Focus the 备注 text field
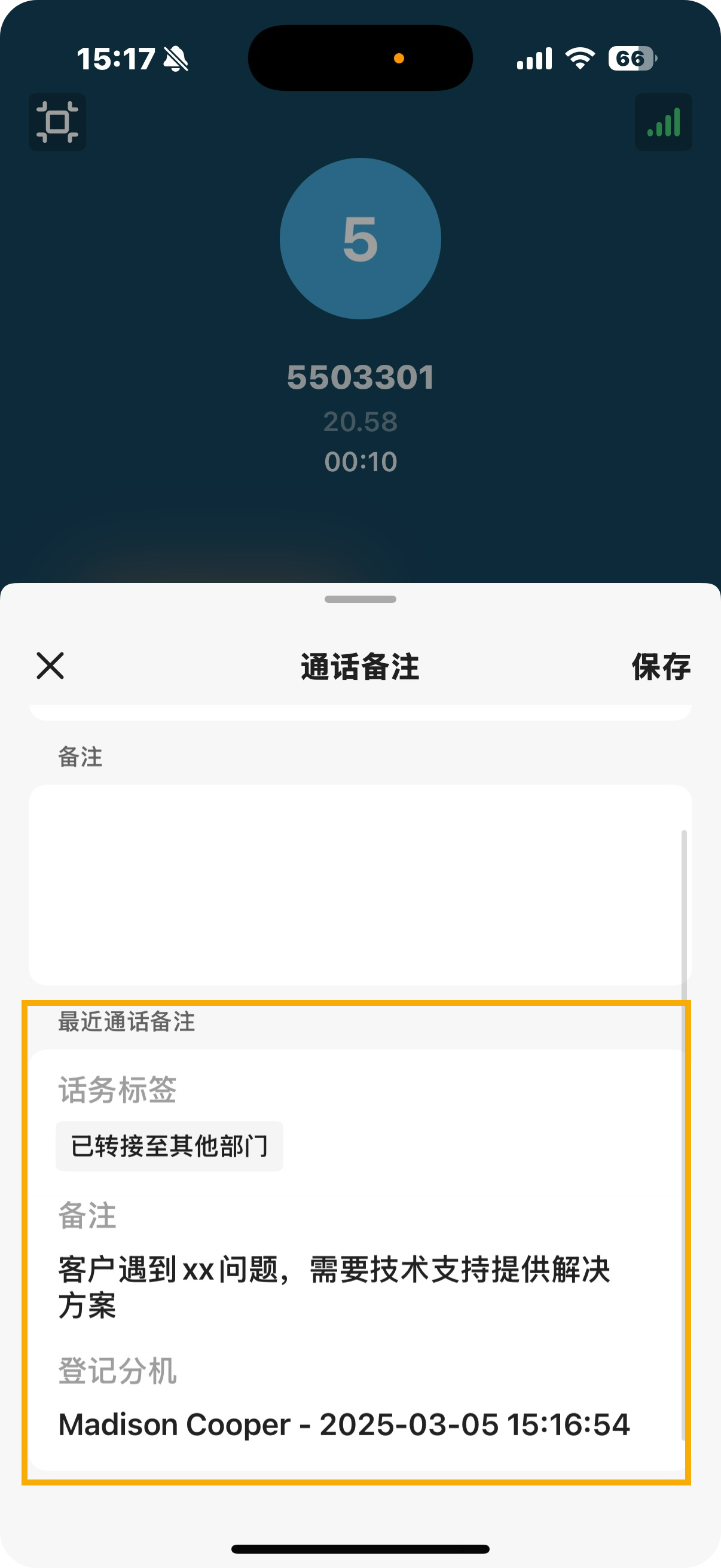This screenshot has height=1568, width=721. (x=359, y=884)
